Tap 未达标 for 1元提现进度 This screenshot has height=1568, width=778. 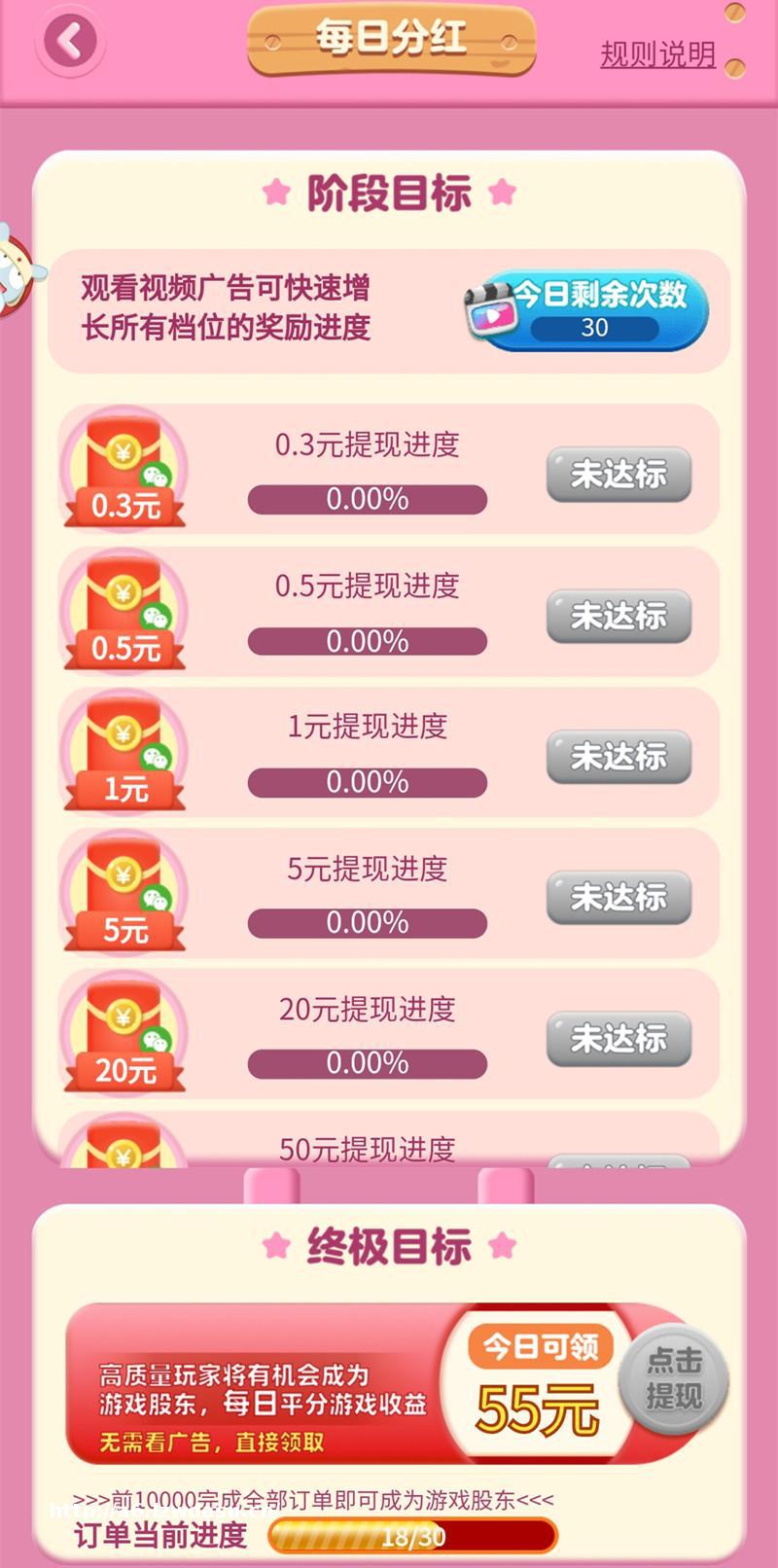click(619, 757)
